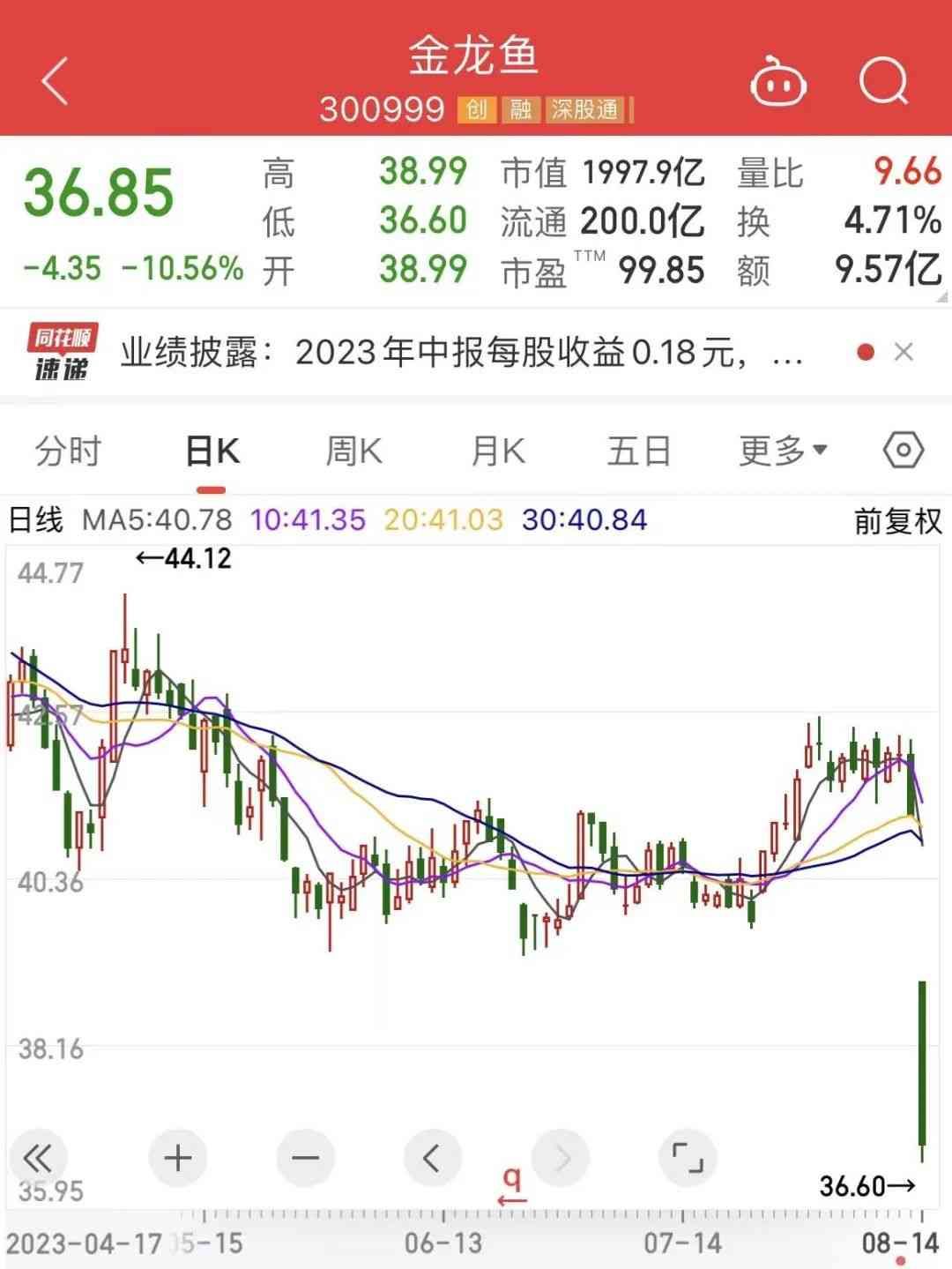Open the 业绩披露 news banner
Screen dimensions: 952x1269
pyautogui.click(x=461, y=354)
